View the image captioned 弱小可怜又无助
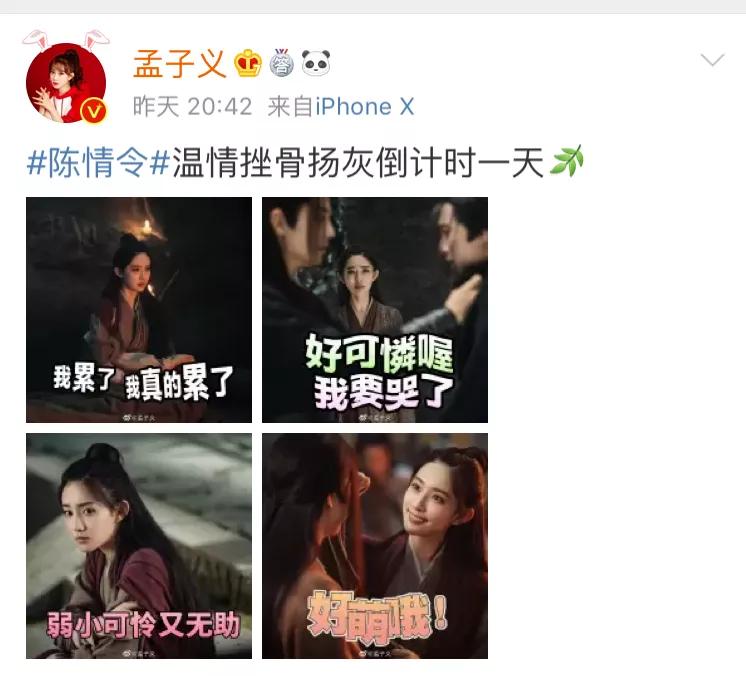 139,546
